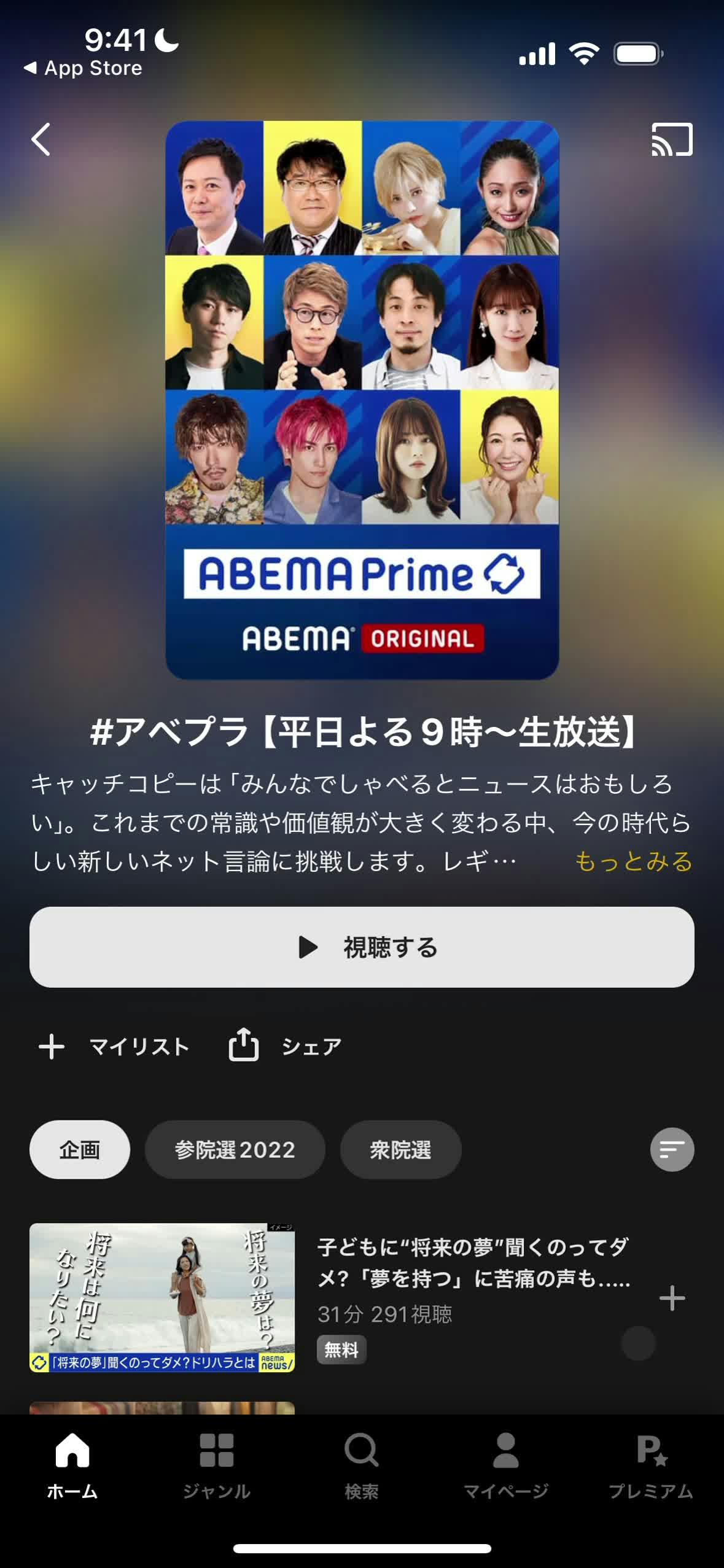Screen dimensions: 724x1568
Task: Share this program via シェア
Action: (286, 1046)
